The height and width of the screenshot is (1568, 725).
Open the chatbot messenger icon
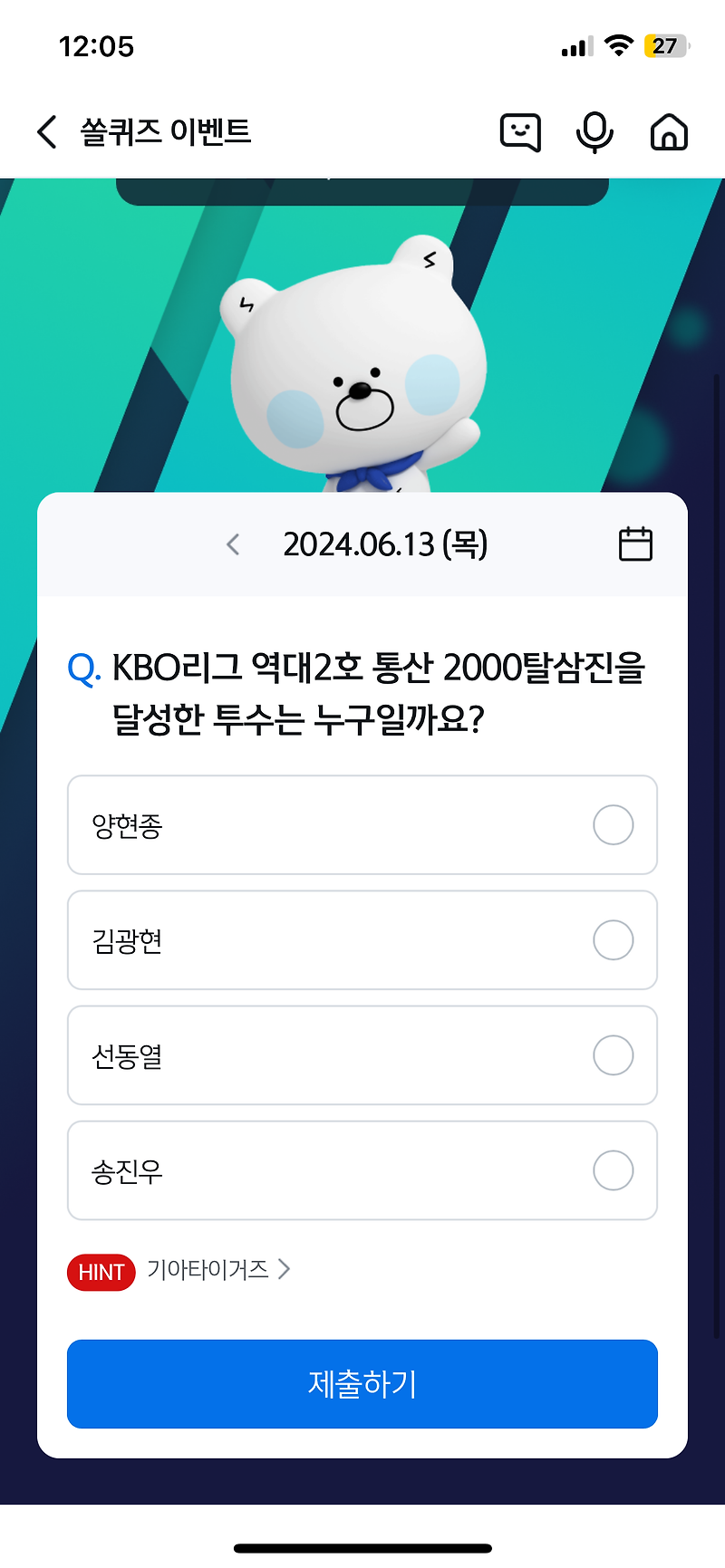pos(520,132)
